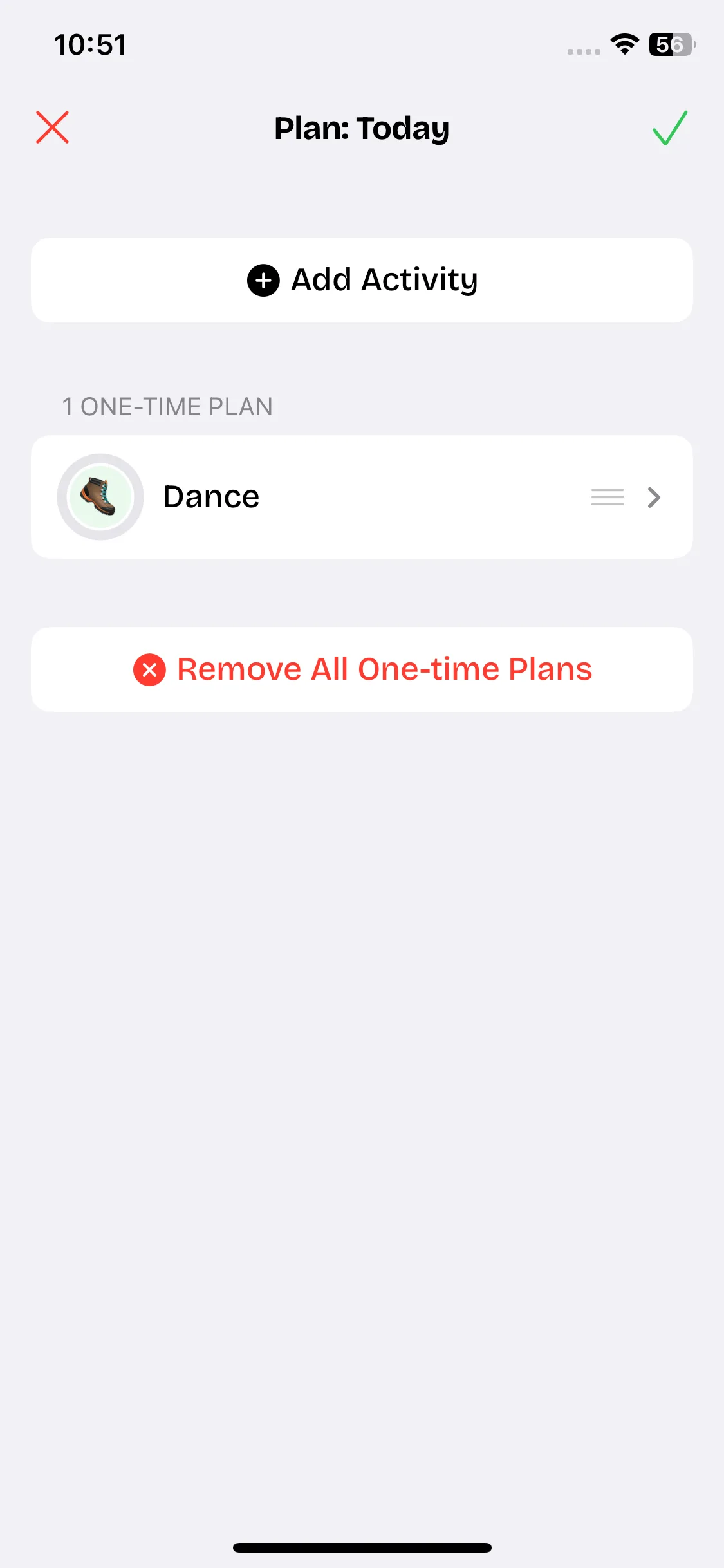Confirm the plan with the green checkmark
The image size is (724, 1568).
coord(669,127)
